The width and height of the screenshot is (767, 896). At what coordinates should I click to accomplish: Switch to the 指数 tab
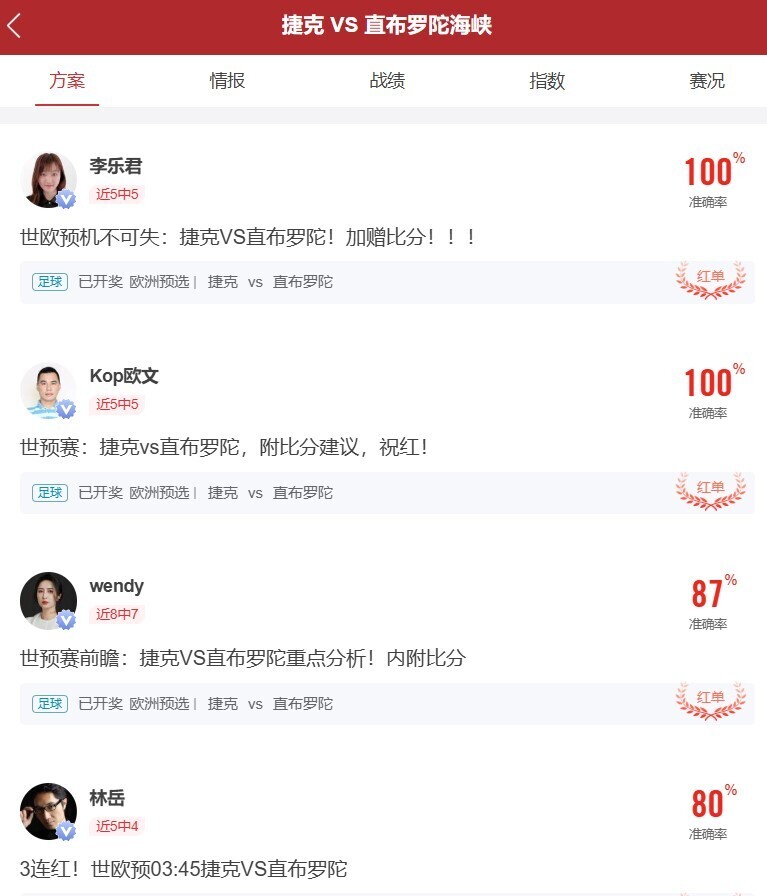(x=547, y=81)
